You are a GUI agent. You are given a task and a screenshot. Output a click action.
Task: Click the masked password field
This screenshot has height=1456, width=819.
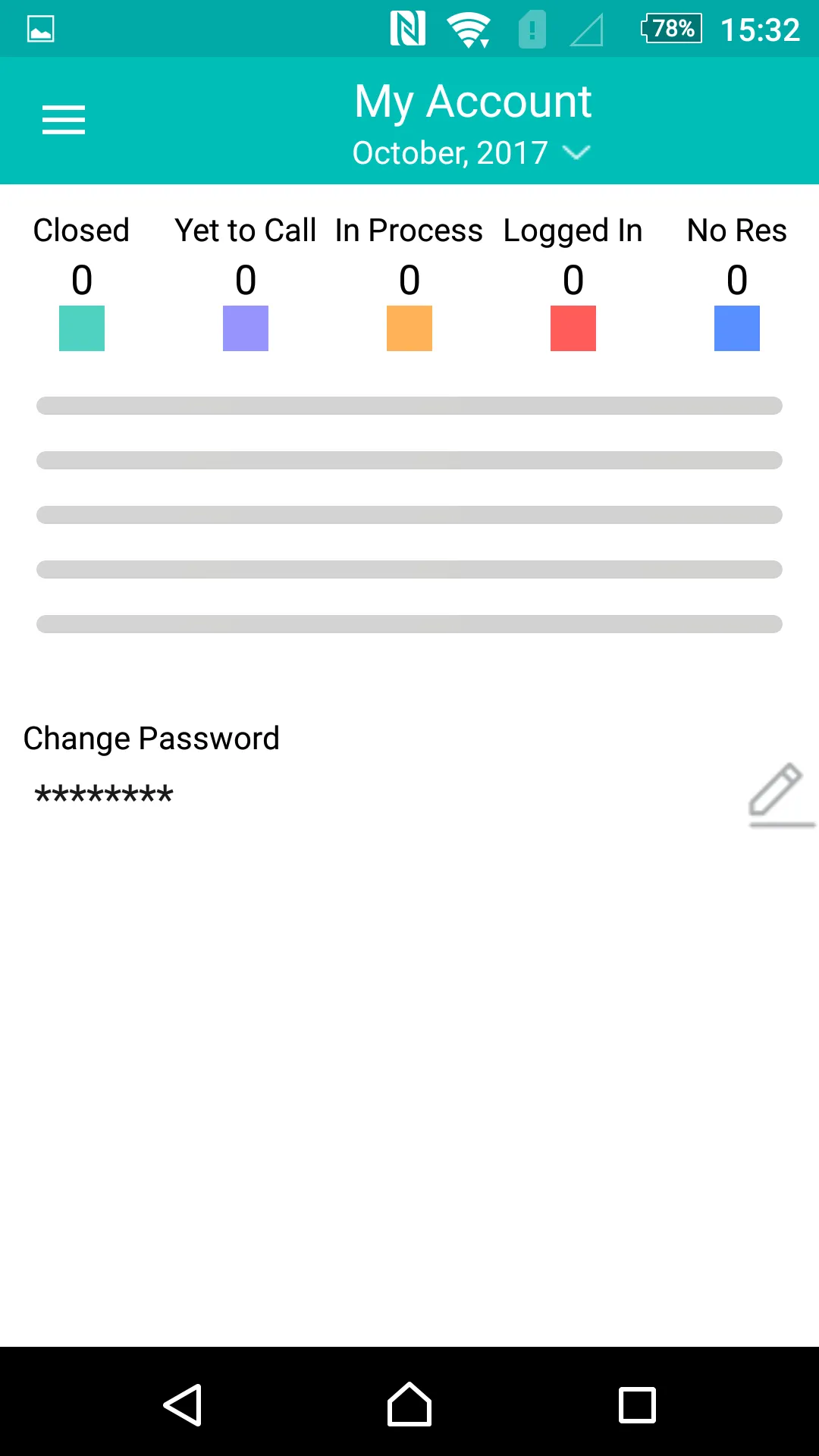click(102, 793)
